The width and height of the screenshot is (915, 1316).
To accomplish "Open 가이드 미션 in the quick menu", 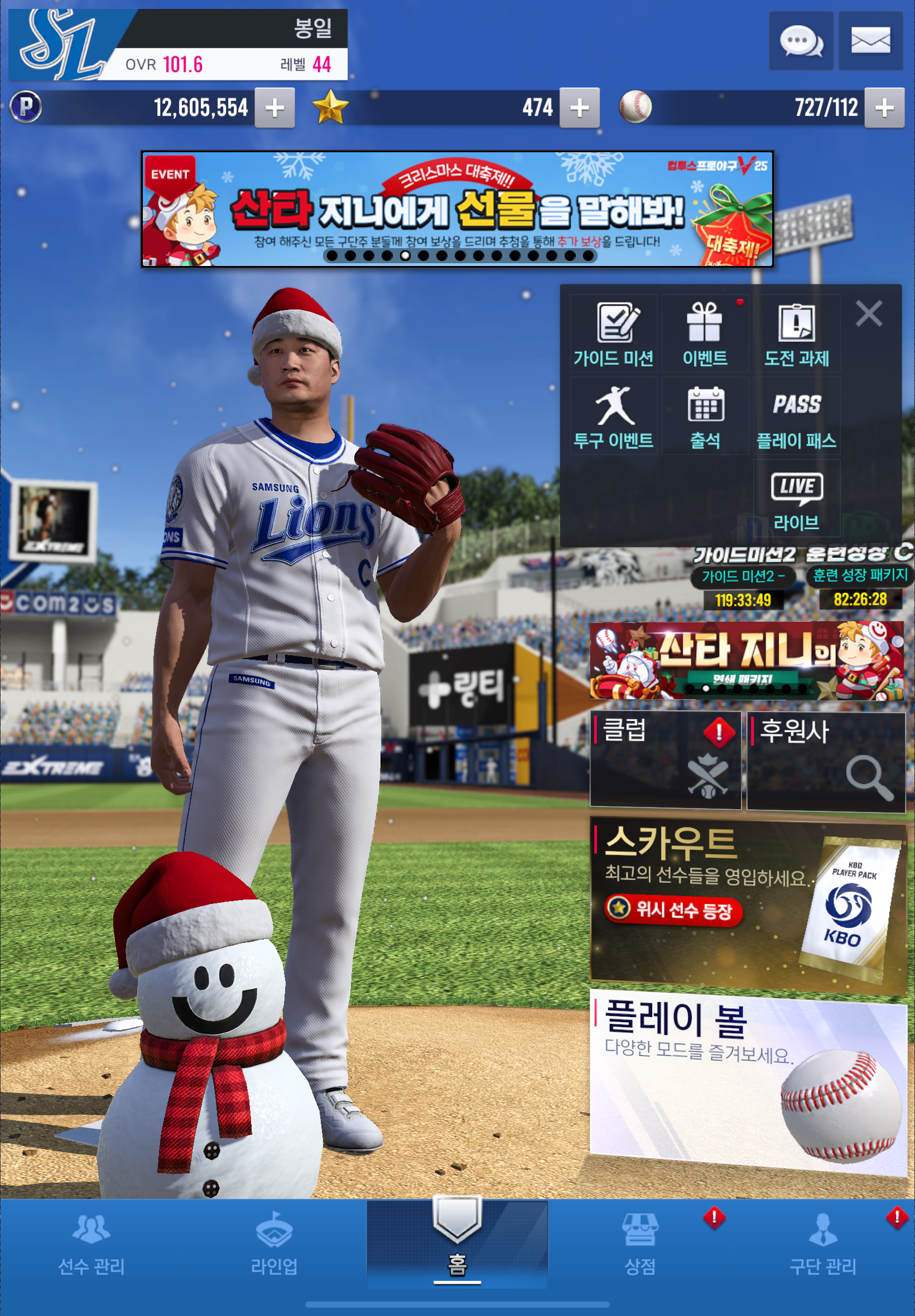I will click(613, 334).
